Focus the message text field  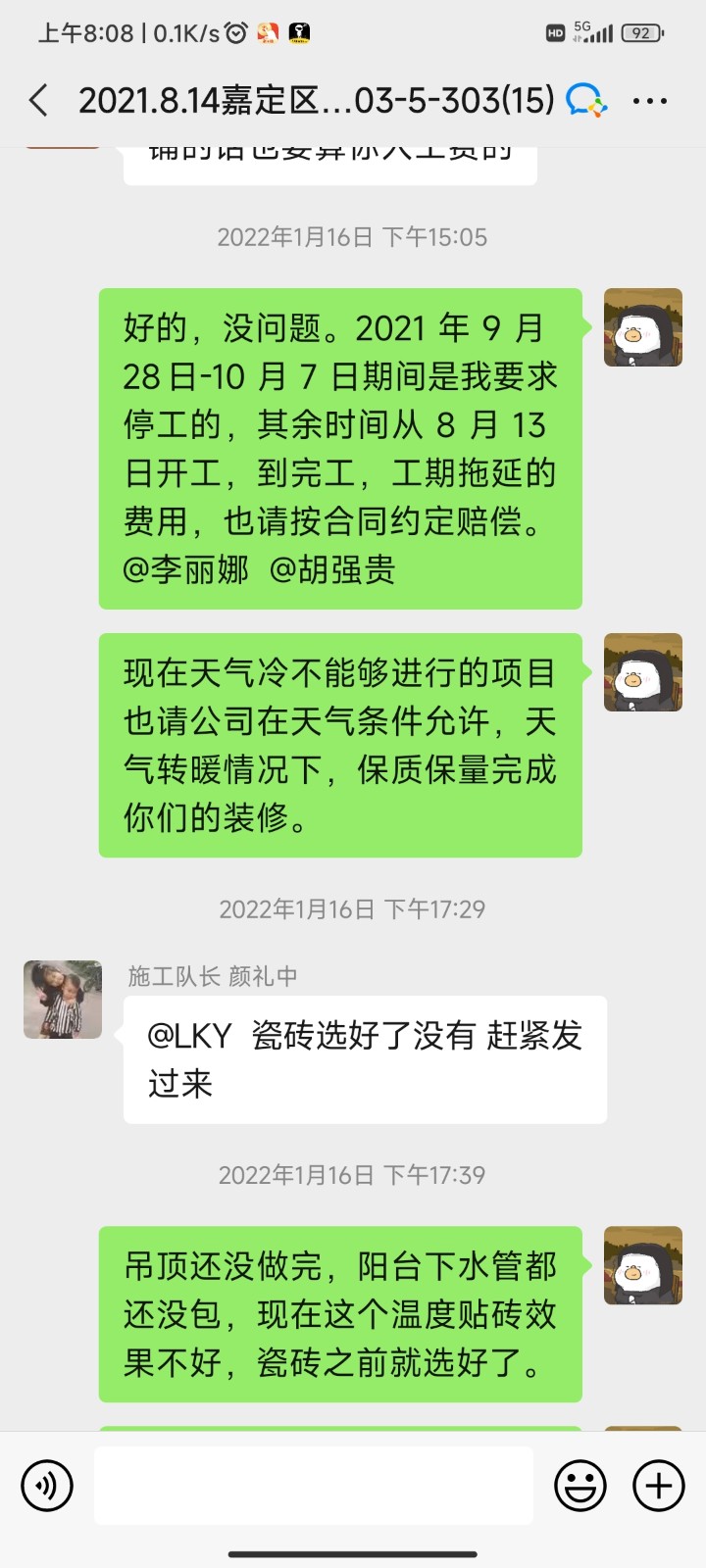(314, 1486)
